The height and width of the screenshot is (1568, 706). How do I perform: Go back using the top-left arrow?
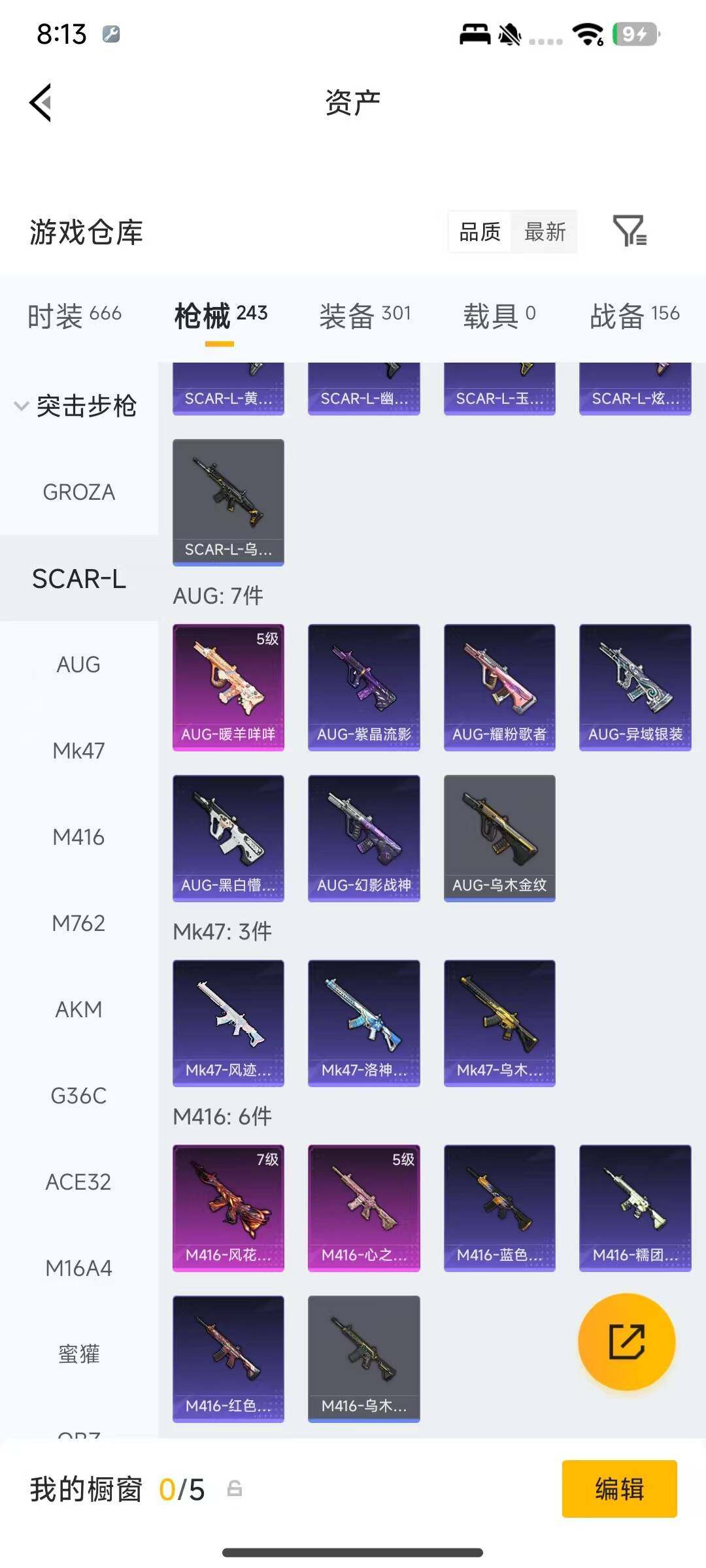pyautogui.click(x=41, y=103)
